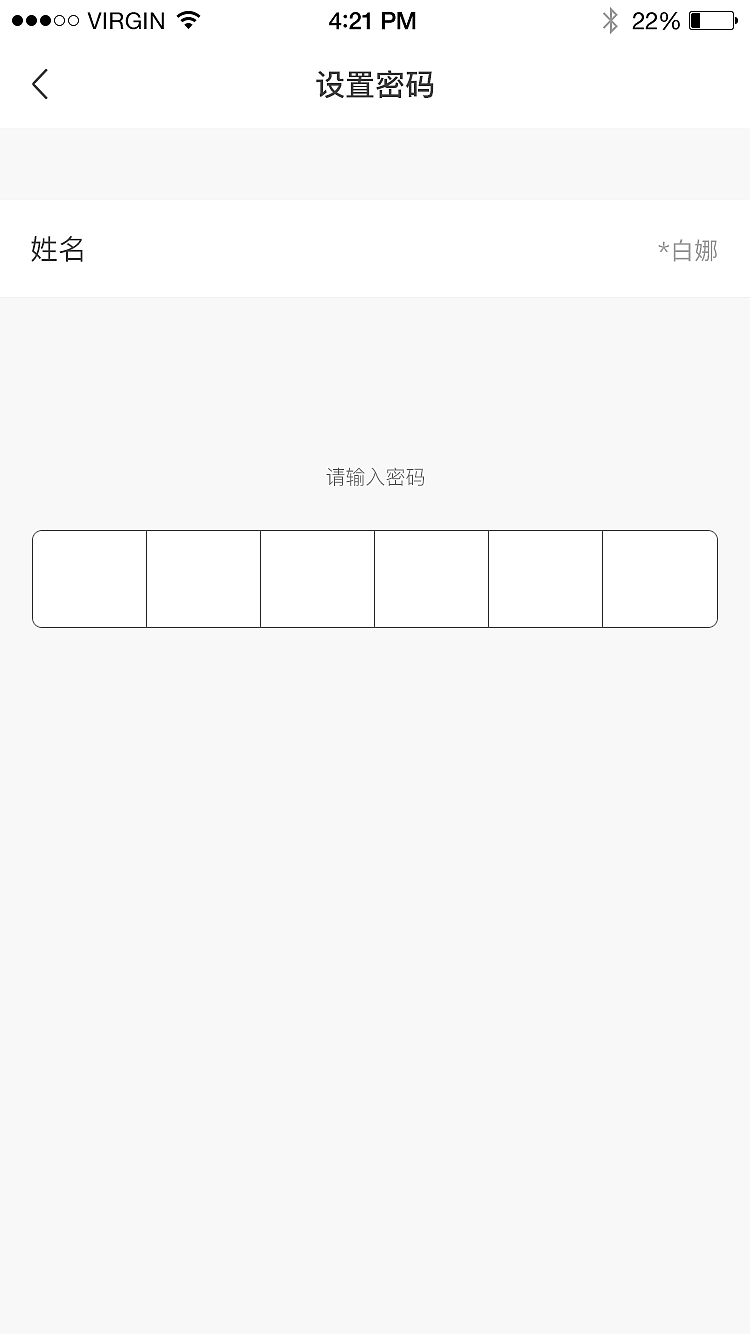Tap the 姓名 row to edit name
Screen dimensions: 750x1334
tap(375, 249)
